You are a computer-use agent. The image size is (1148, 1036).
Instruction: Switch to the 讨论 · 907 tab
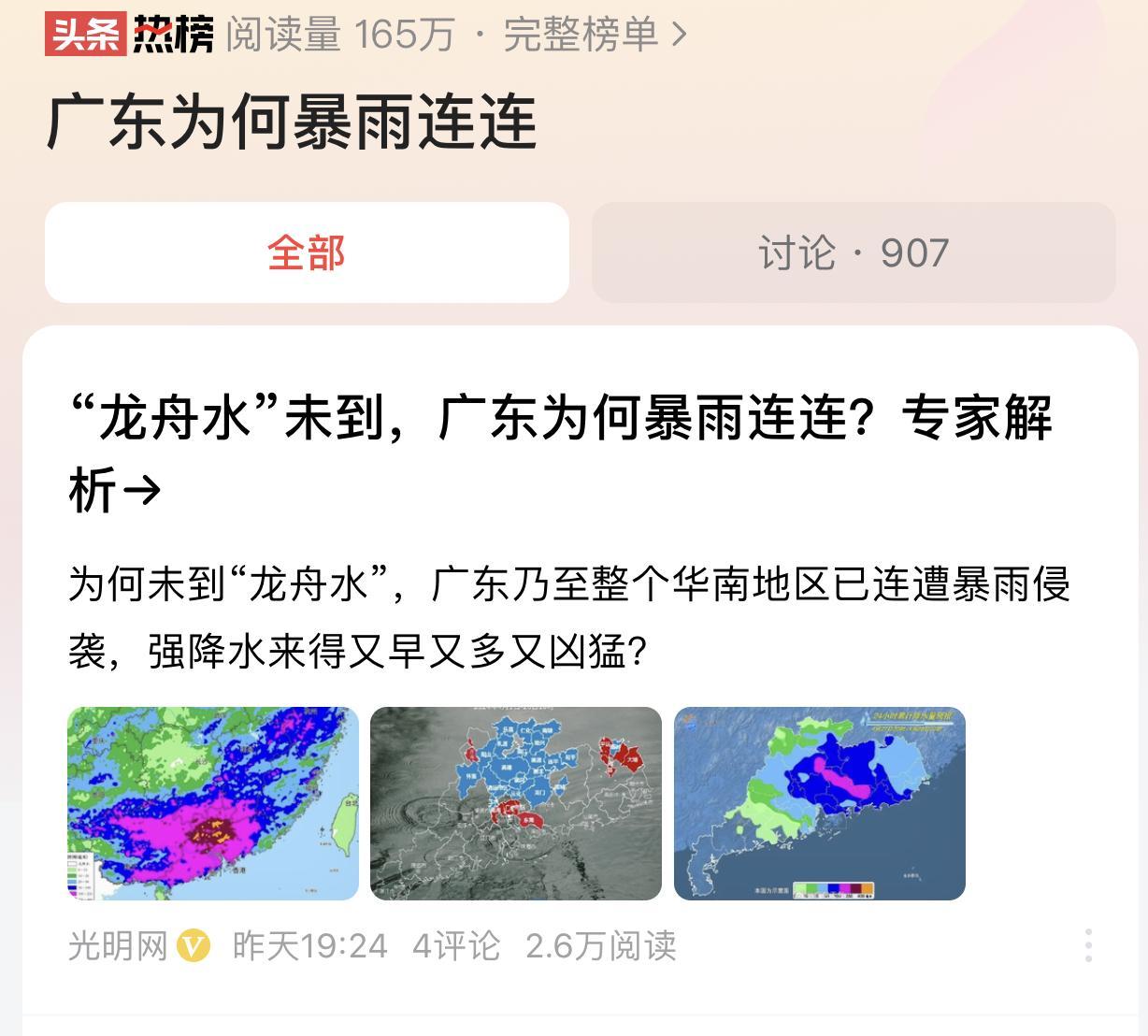tap(854, 252)
